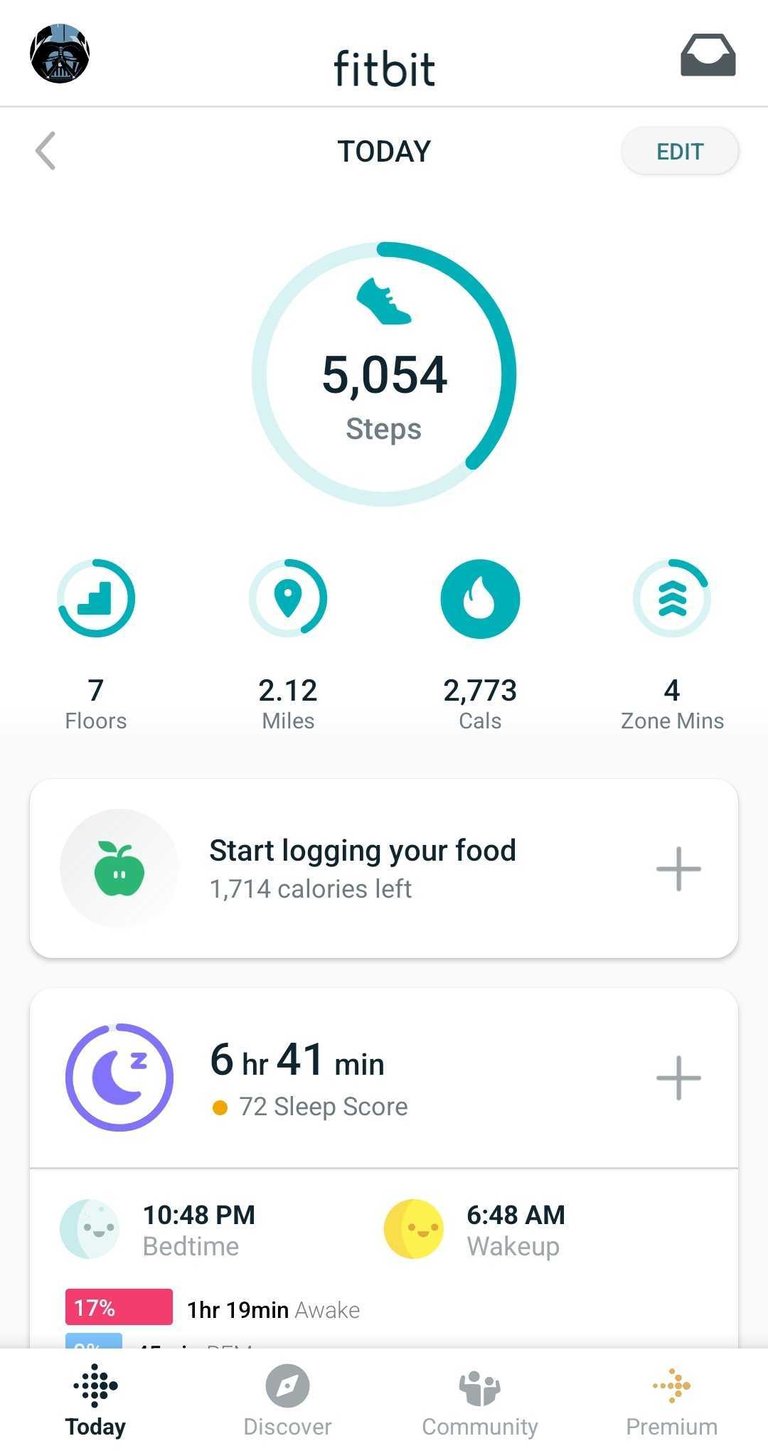Screen dimensions: 768x1454
Task: Open the 6 hr 41 min sleep card
Action: pyautogui.click(x=310, y=1078)
